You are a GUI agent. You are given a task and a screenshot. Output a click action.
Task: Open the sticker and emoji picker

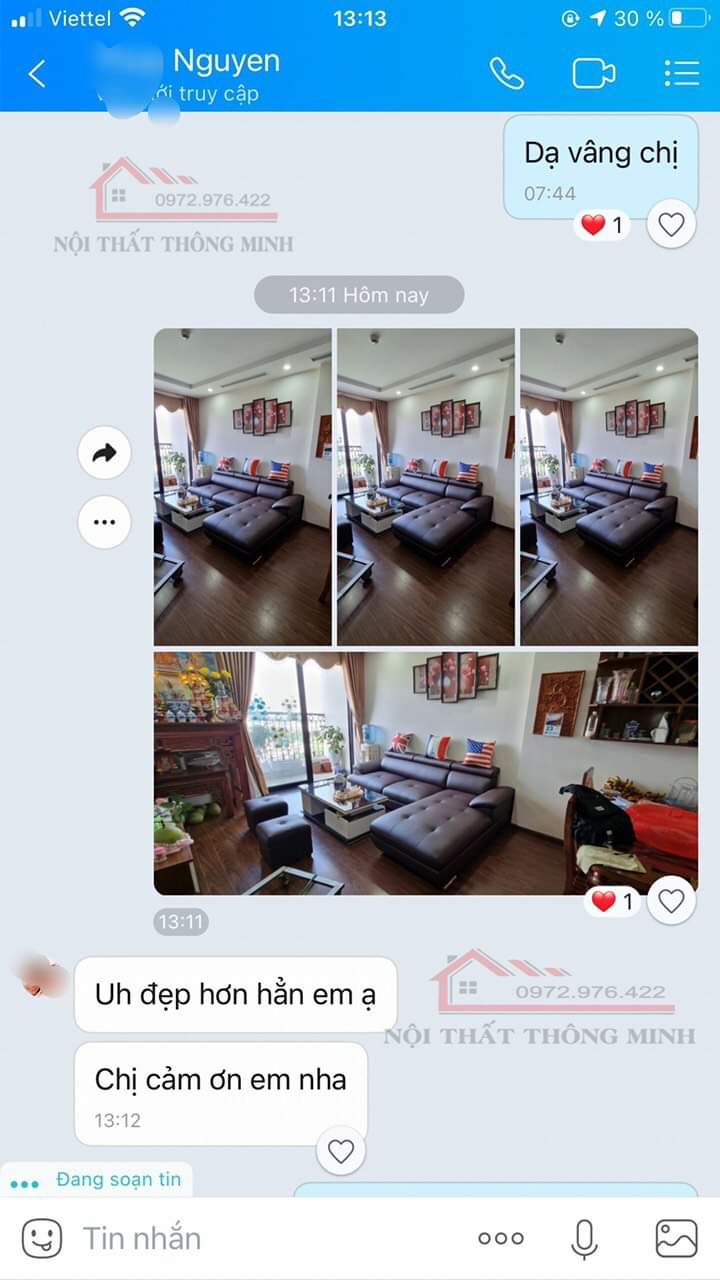tap(41, 1239)
